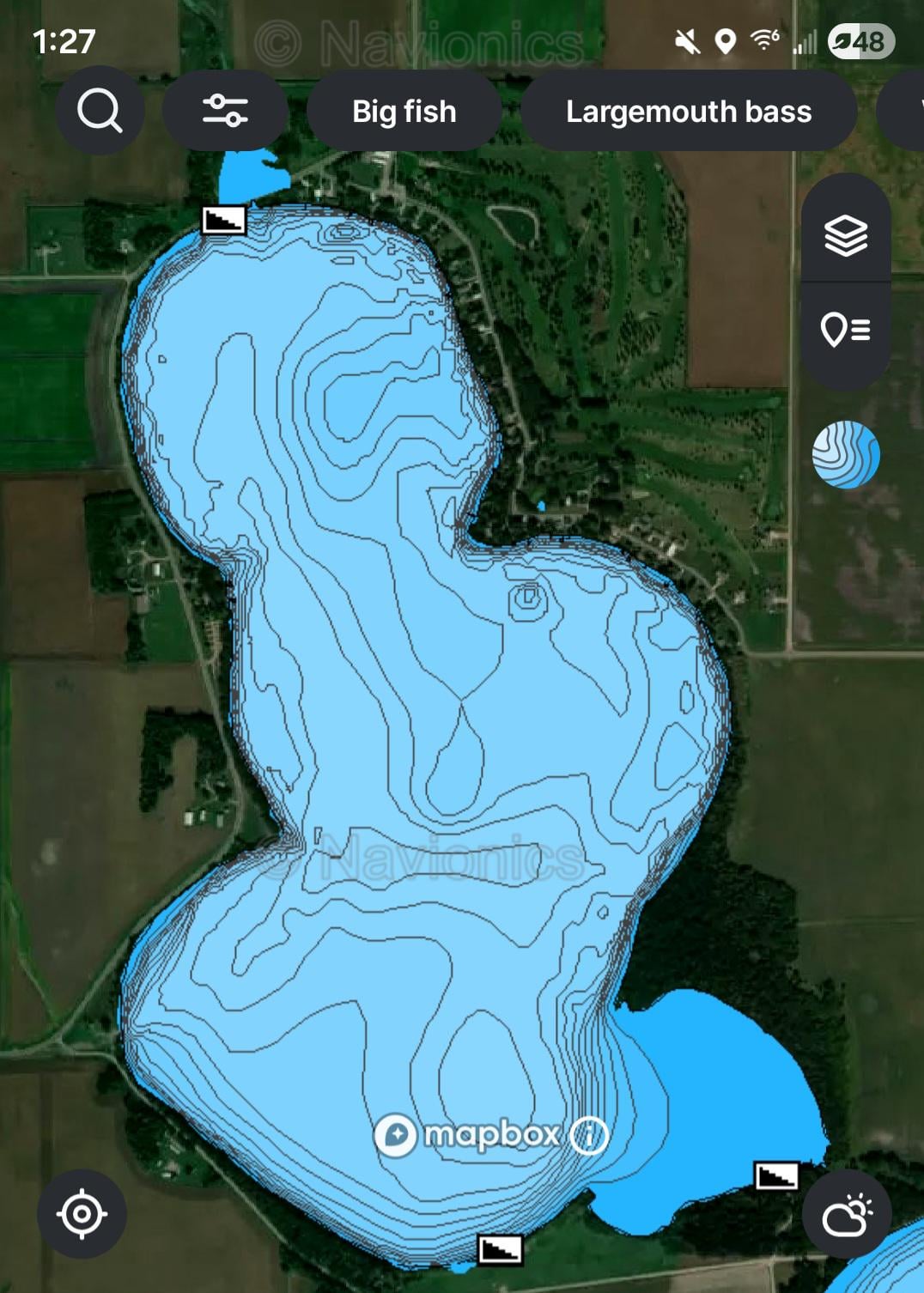The image size is (924, 1293).
Task: Tap the boat ramp marker near mapbox logo
Action: click(500, 1249)
